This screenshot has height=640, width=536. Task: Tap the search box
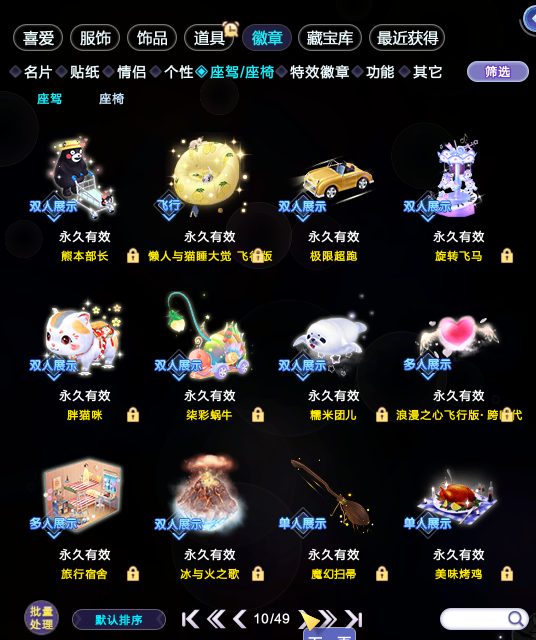(483, 619)
